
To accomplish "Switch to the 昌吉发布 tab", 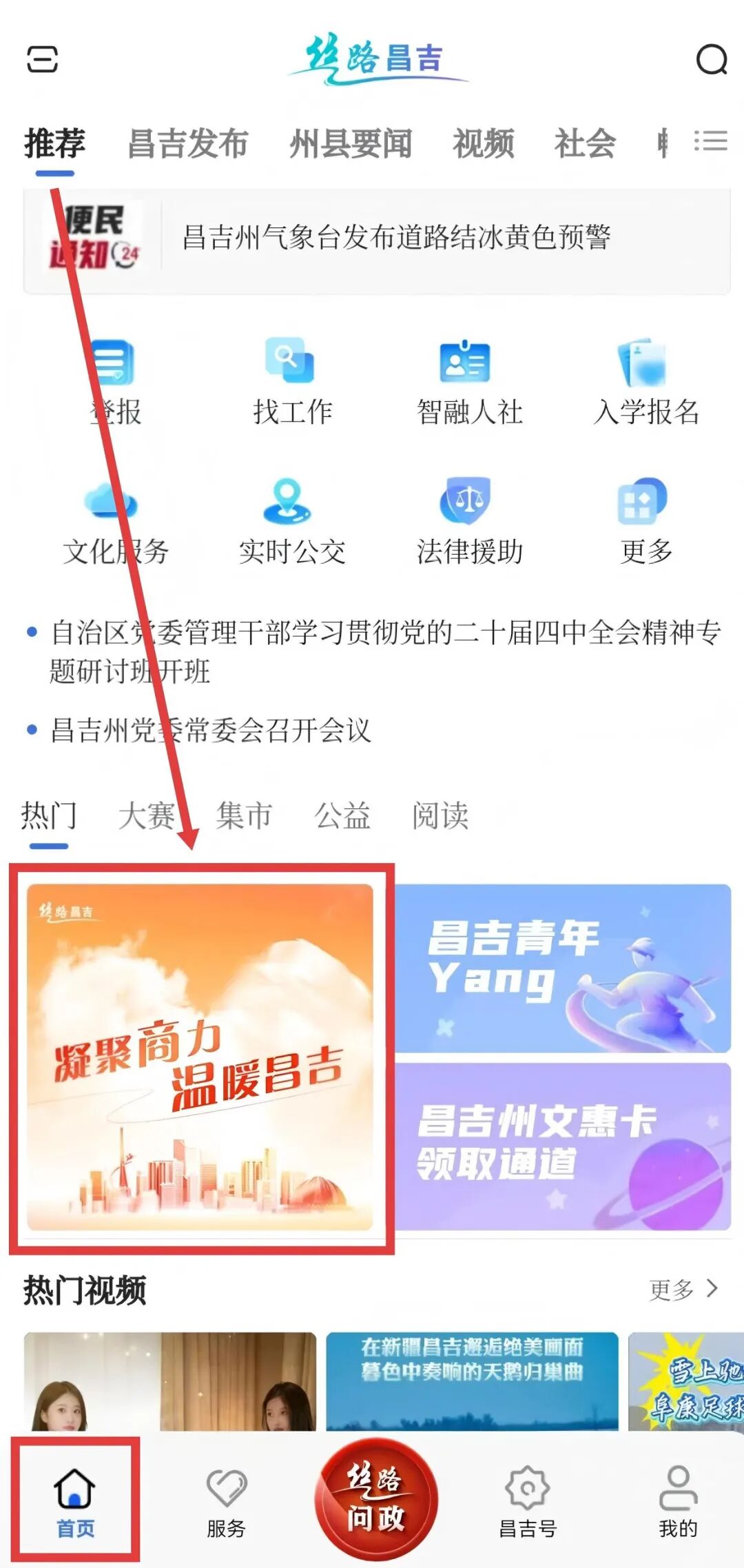I will [187, 143].
